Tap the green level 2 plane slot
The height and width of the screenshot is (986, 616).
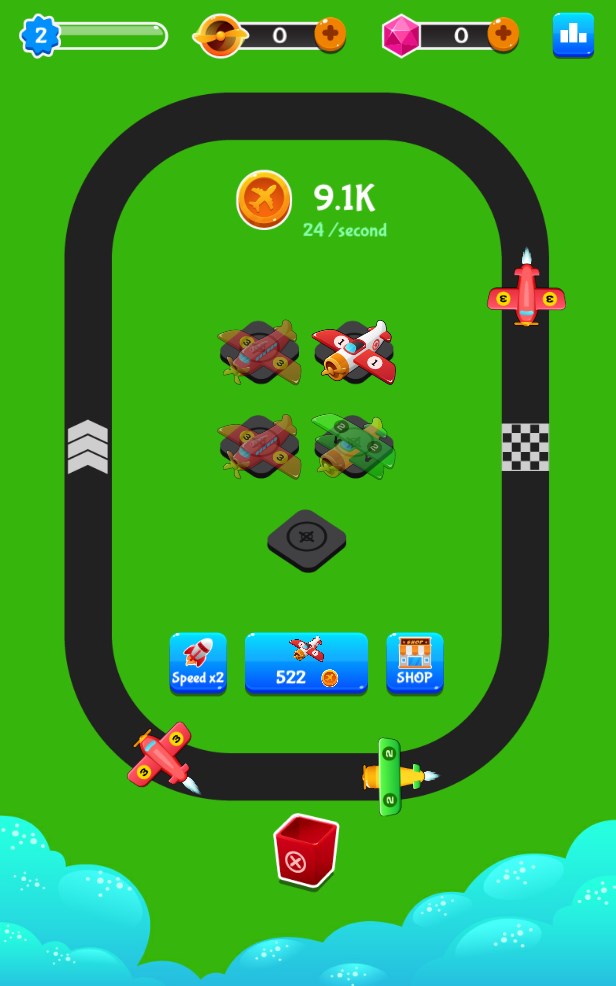(353, 446)
